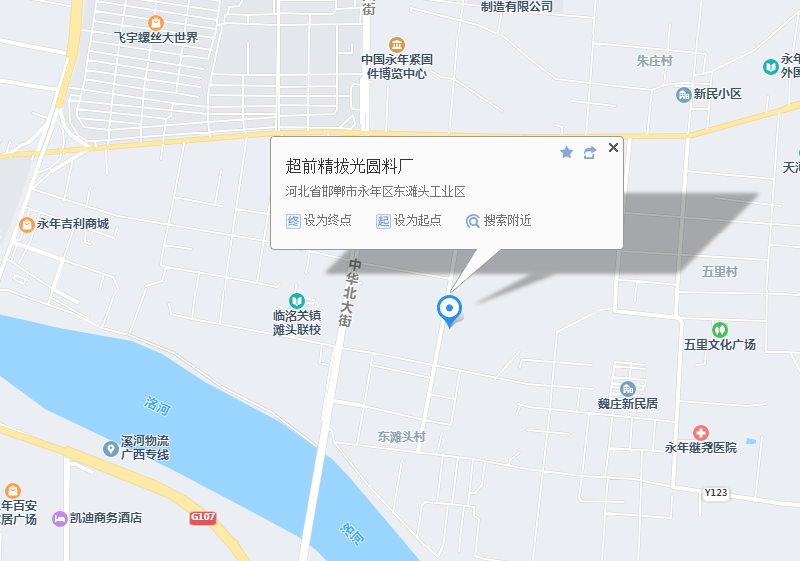Select 设为终点 to set destination
The height and width of the screenshot is (561, 800).
point(319,221)
